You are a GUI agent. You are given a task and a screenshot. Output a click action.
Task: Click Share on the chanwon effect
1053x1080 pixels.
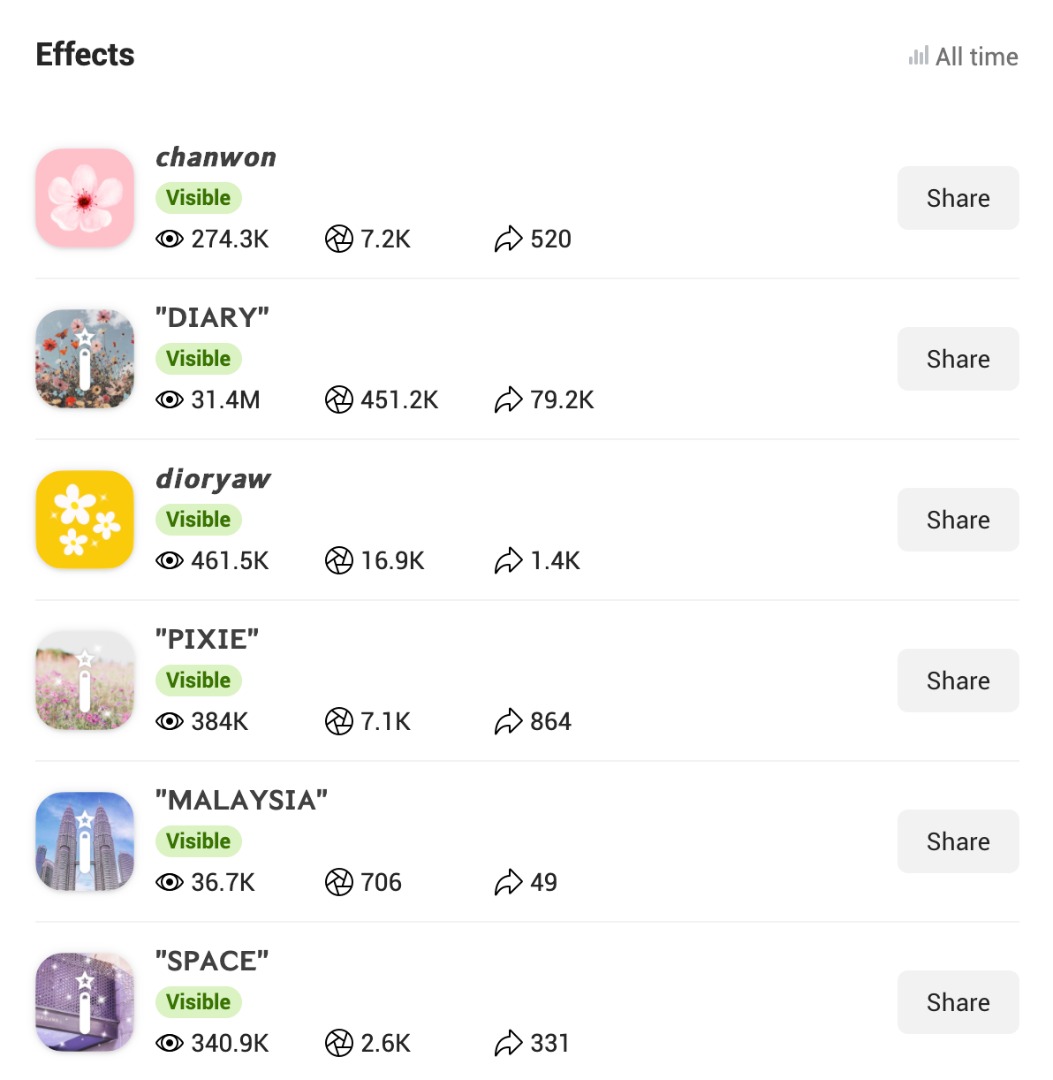[957, 198]
